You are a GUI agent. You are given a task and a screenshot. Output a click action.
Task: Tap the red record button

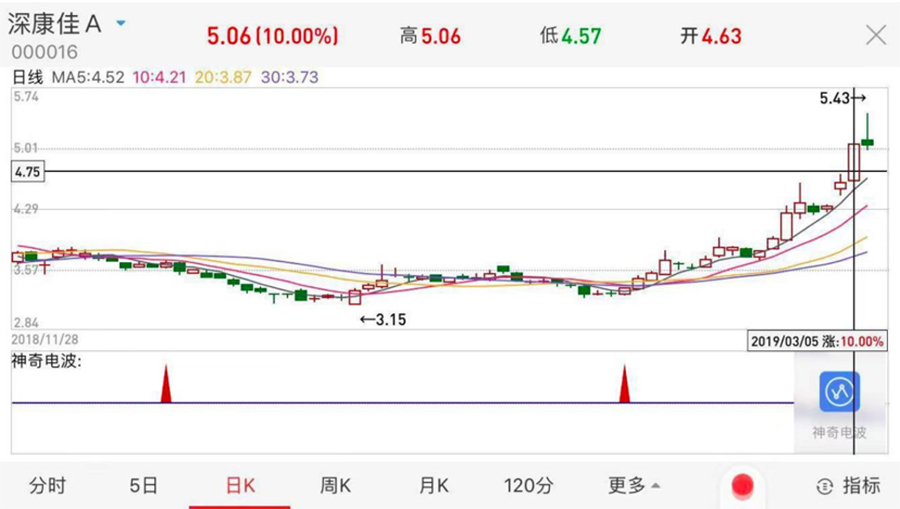pos(742,486)
